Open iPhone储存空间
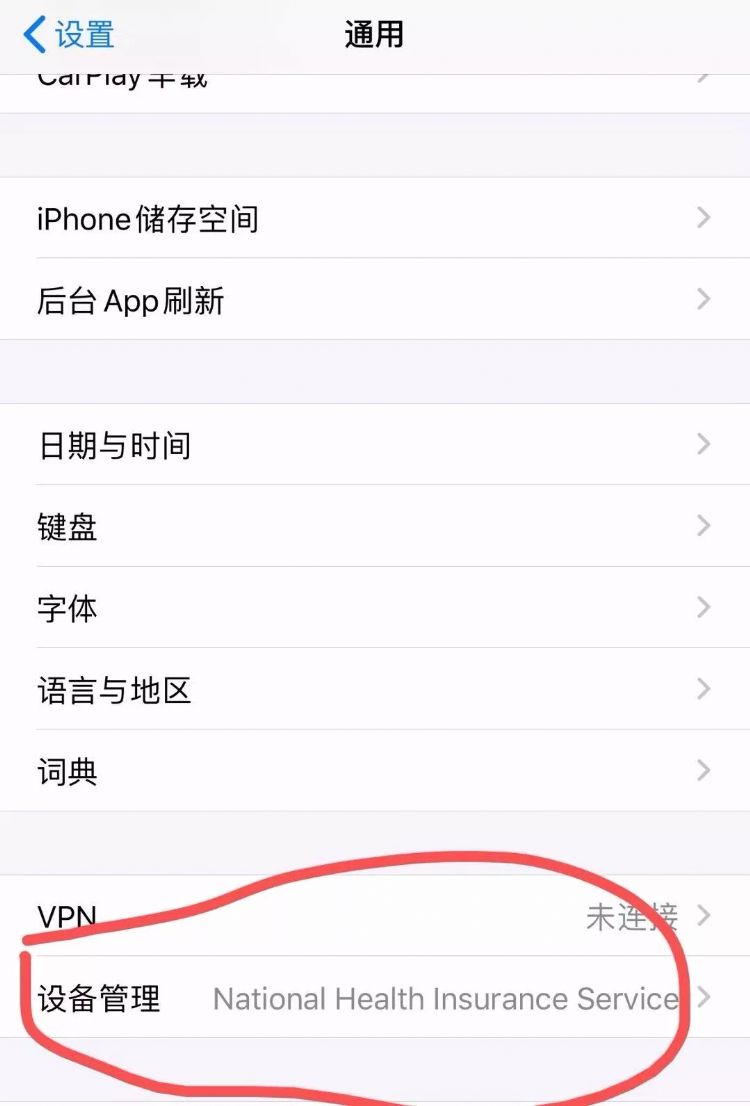Viewport: 750px width, 1106px height. pos(374,218)
